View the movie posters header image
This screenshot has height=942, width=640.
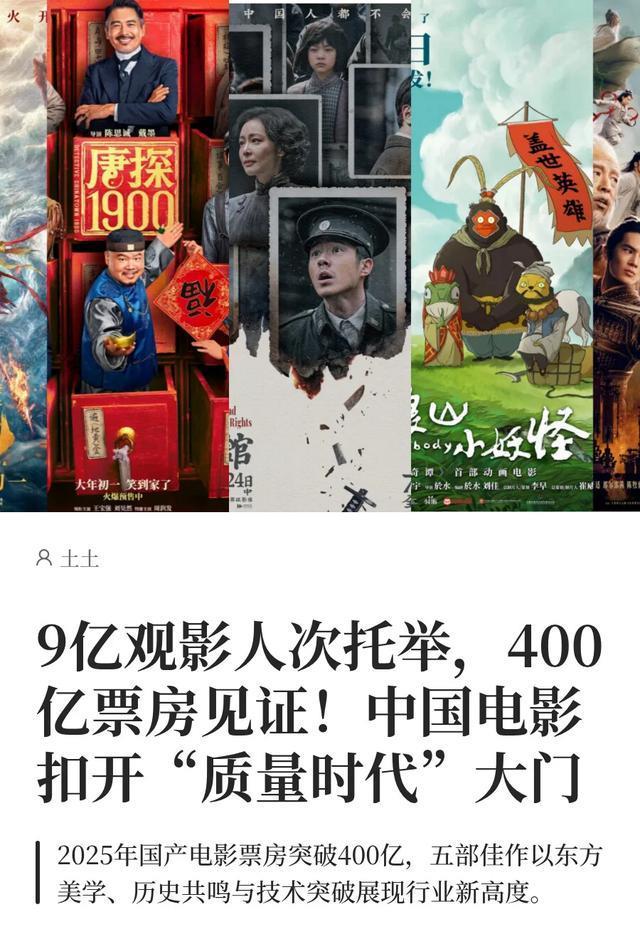click(320, 255)
